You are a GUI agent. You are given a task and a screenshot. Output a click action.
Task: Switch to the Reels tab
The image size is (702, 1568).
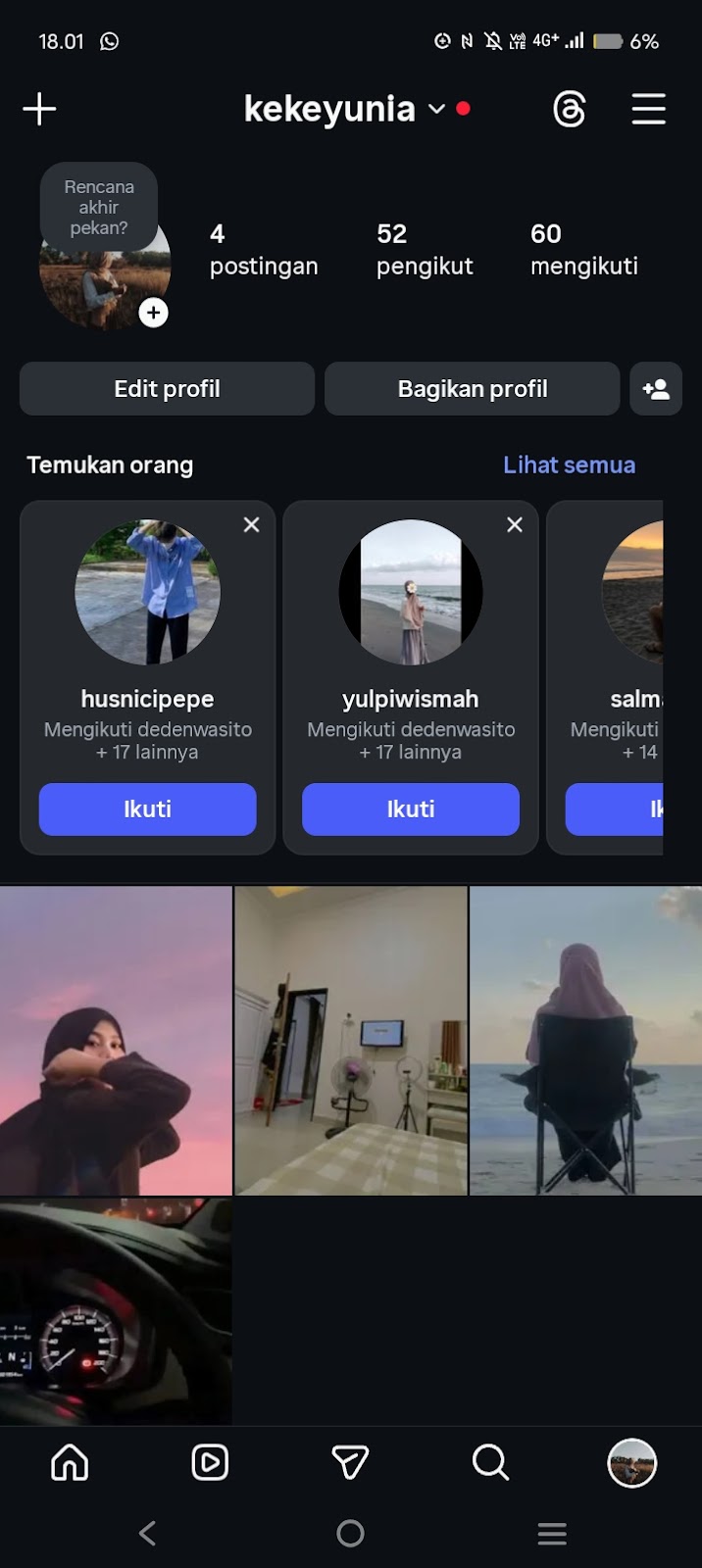(x=210, y=1463)
